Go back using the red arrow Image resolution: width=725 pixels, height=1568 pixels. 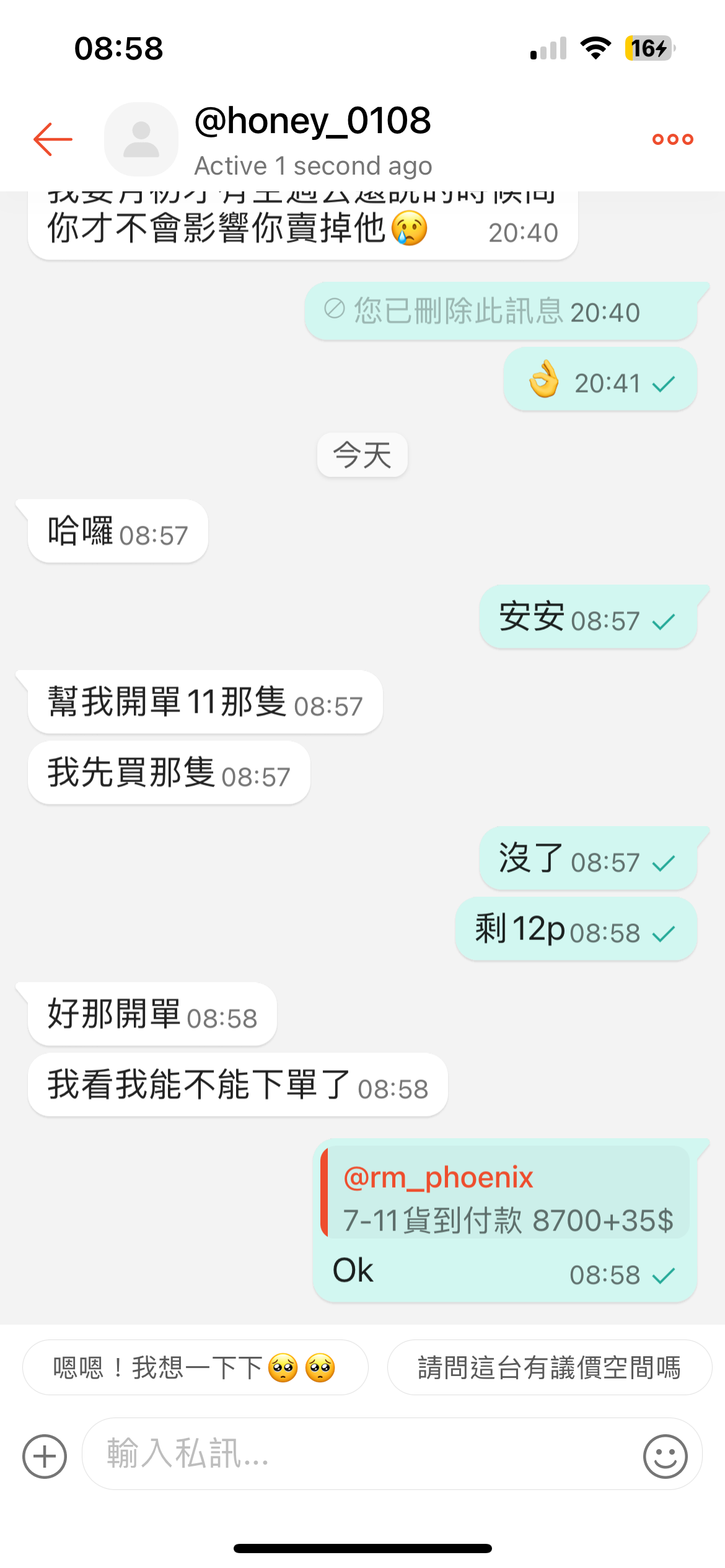click(53, 139)
